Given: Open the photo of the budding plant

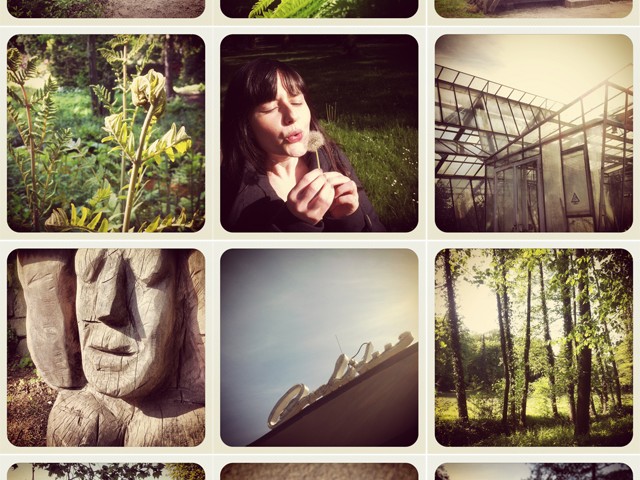Looking at the screenshot, I should [x=106, y=133].
